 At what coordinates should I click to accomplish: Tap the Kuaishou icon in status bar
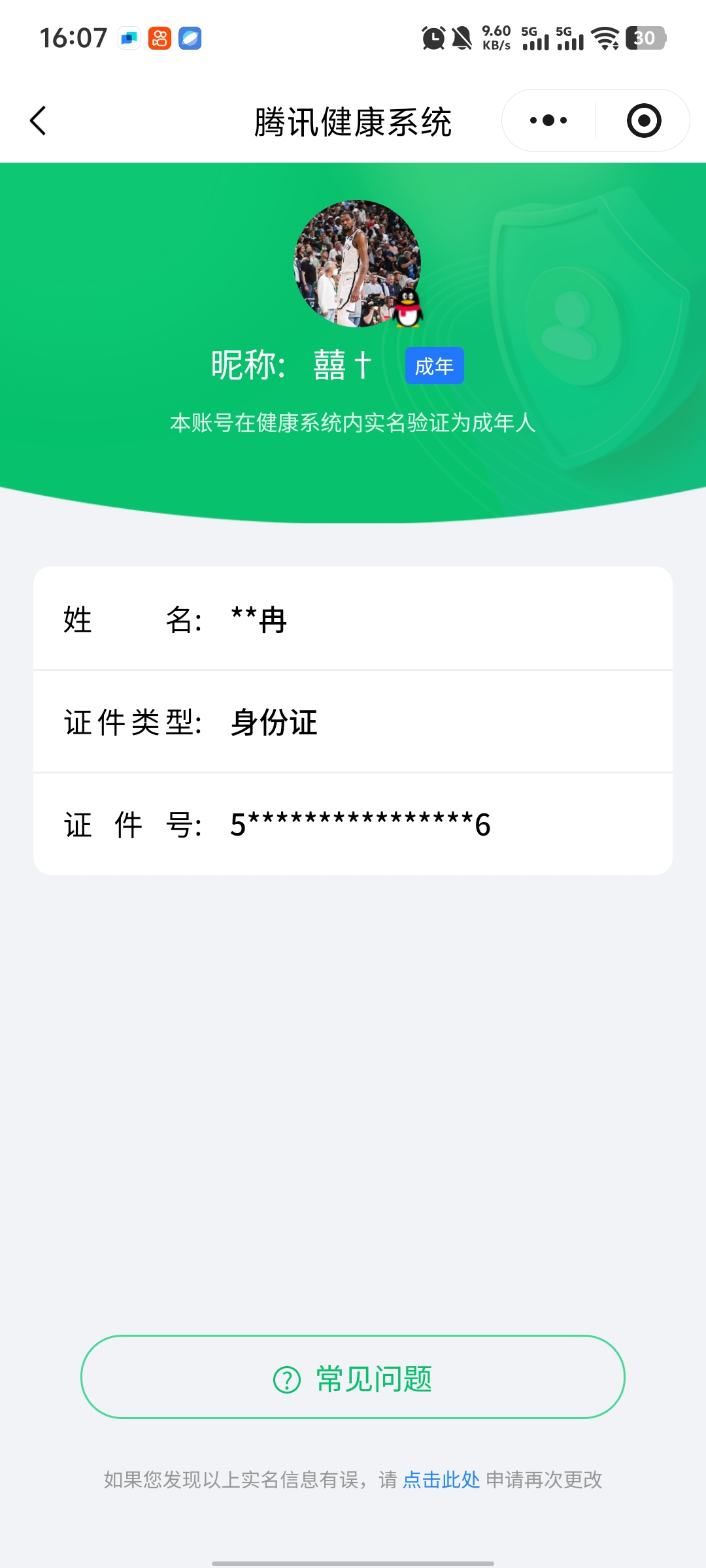pos(158,38)
